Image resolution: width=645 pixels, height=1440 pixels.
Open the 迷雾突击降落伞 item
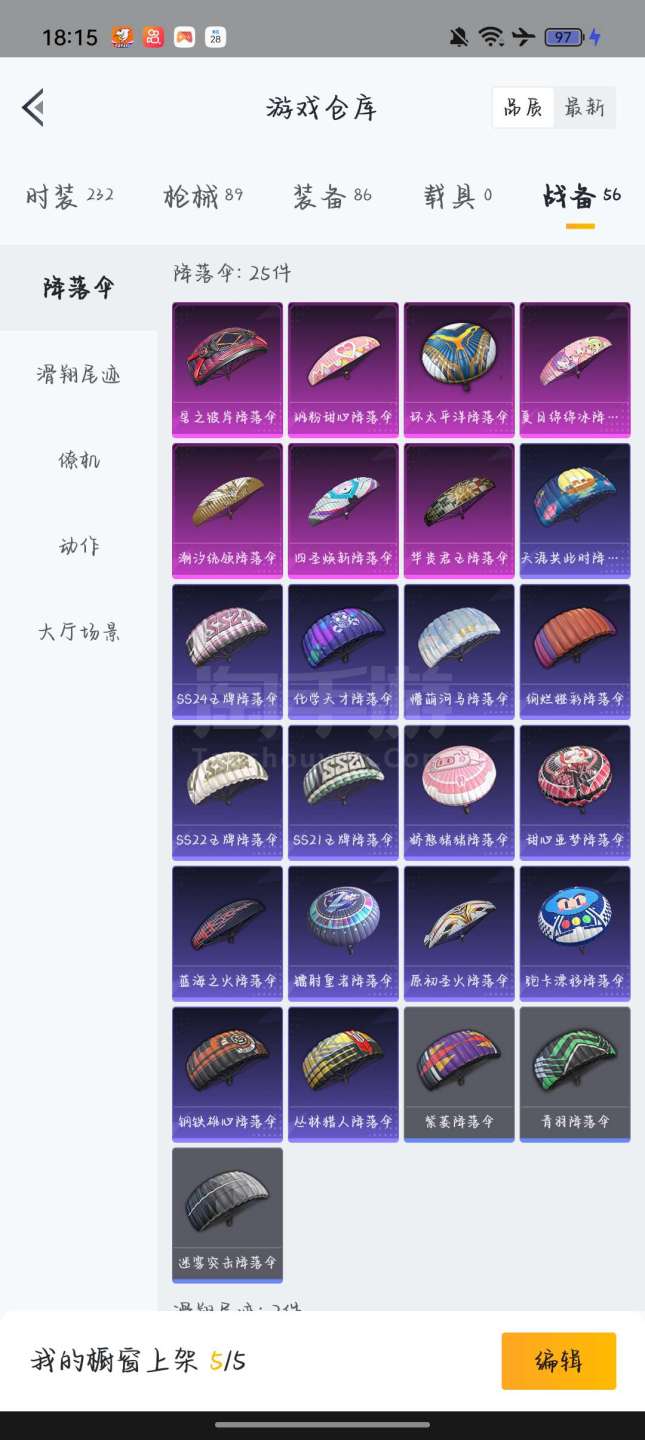point(227,1215)
